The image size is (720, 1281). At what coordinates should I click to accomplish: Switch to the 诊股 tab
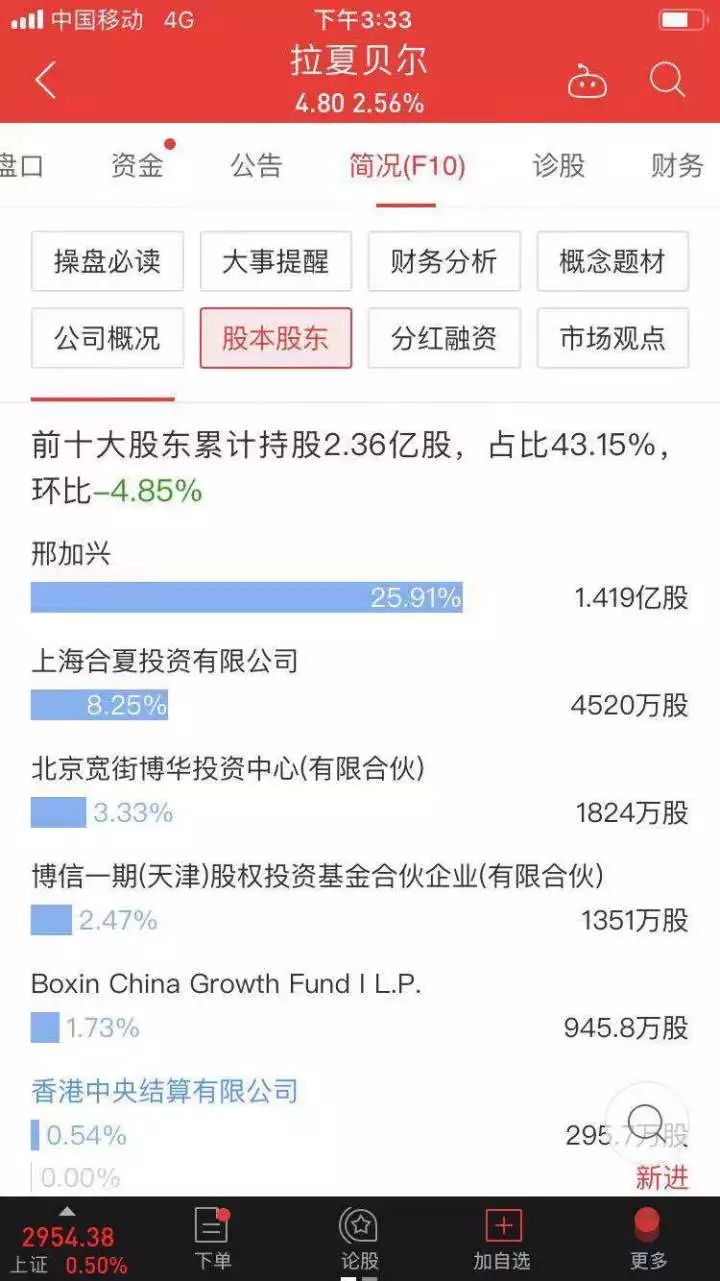pyautogui.click(x=557, y=165)
